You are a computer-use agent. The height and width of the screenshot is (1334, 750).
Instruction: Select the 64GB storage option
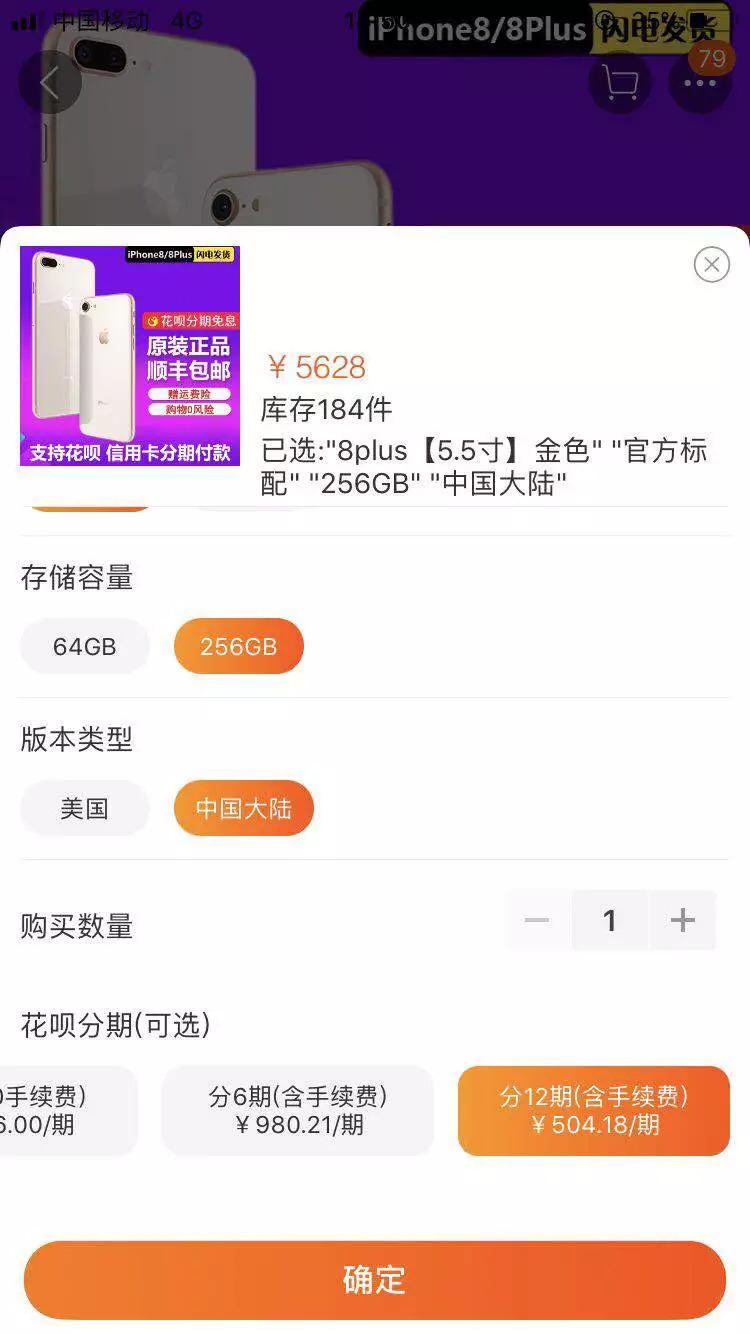pos(84,646)
